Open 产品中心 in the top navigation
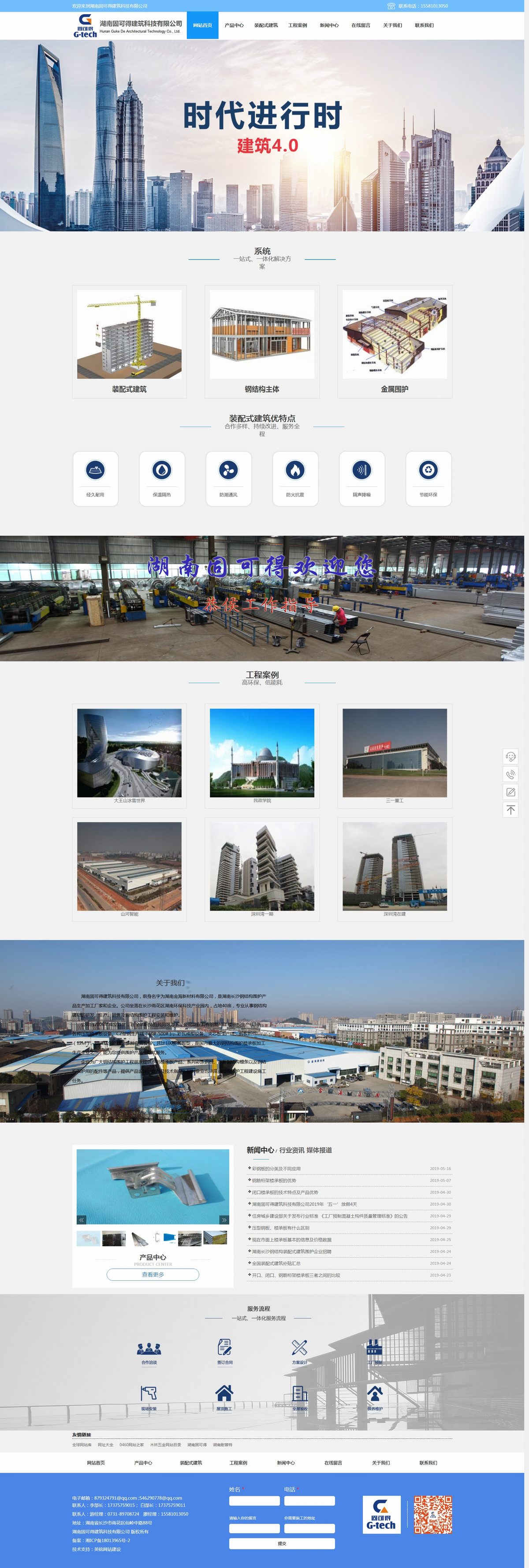Image resolution: width=529 pixels, height=1568 pixels. pyautogui.click(x=234, y=26)
